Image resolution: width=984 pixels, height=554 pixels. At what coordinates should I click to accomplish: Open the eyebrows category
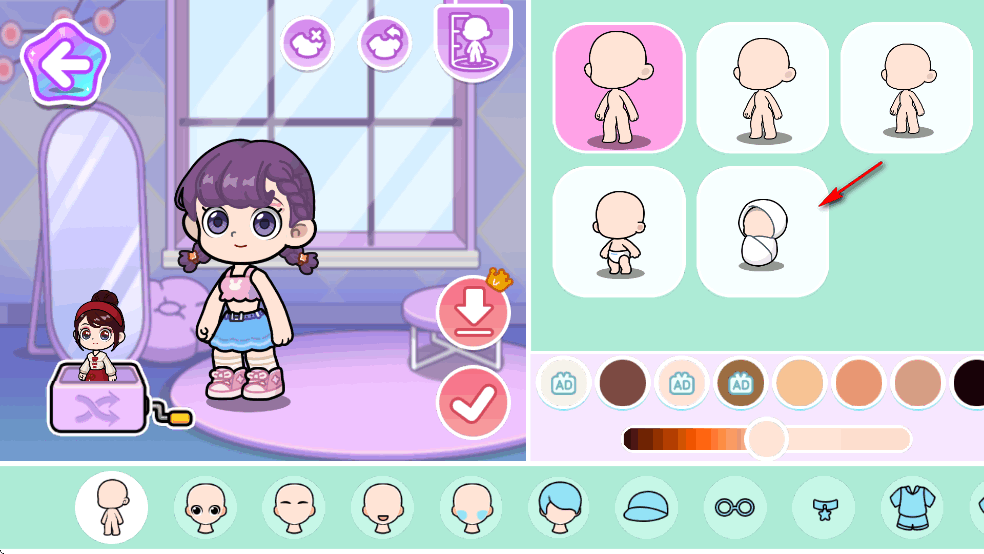click(293, 507)
